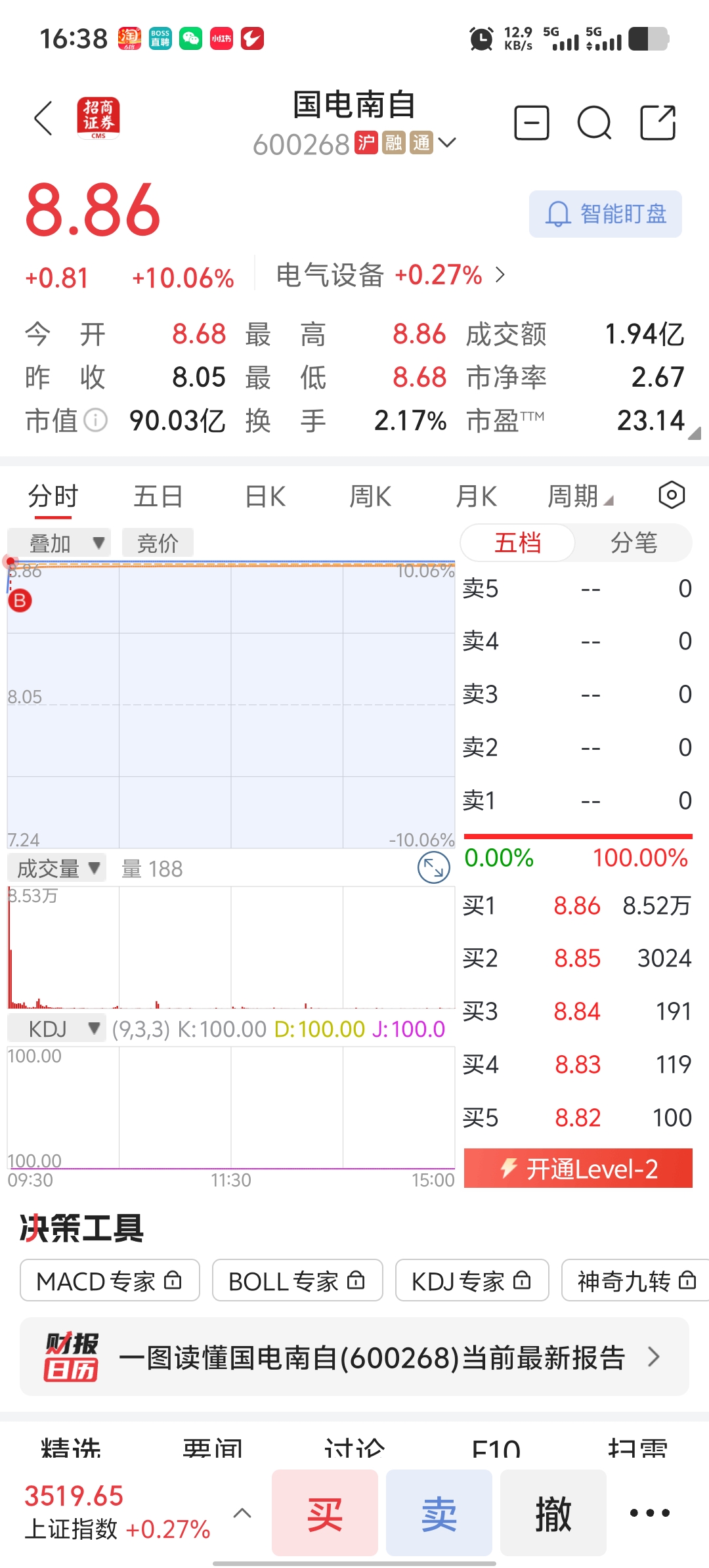Tap the blue 卖 sell button
Screen dimensions: 709x1568
click(439, 1514)
